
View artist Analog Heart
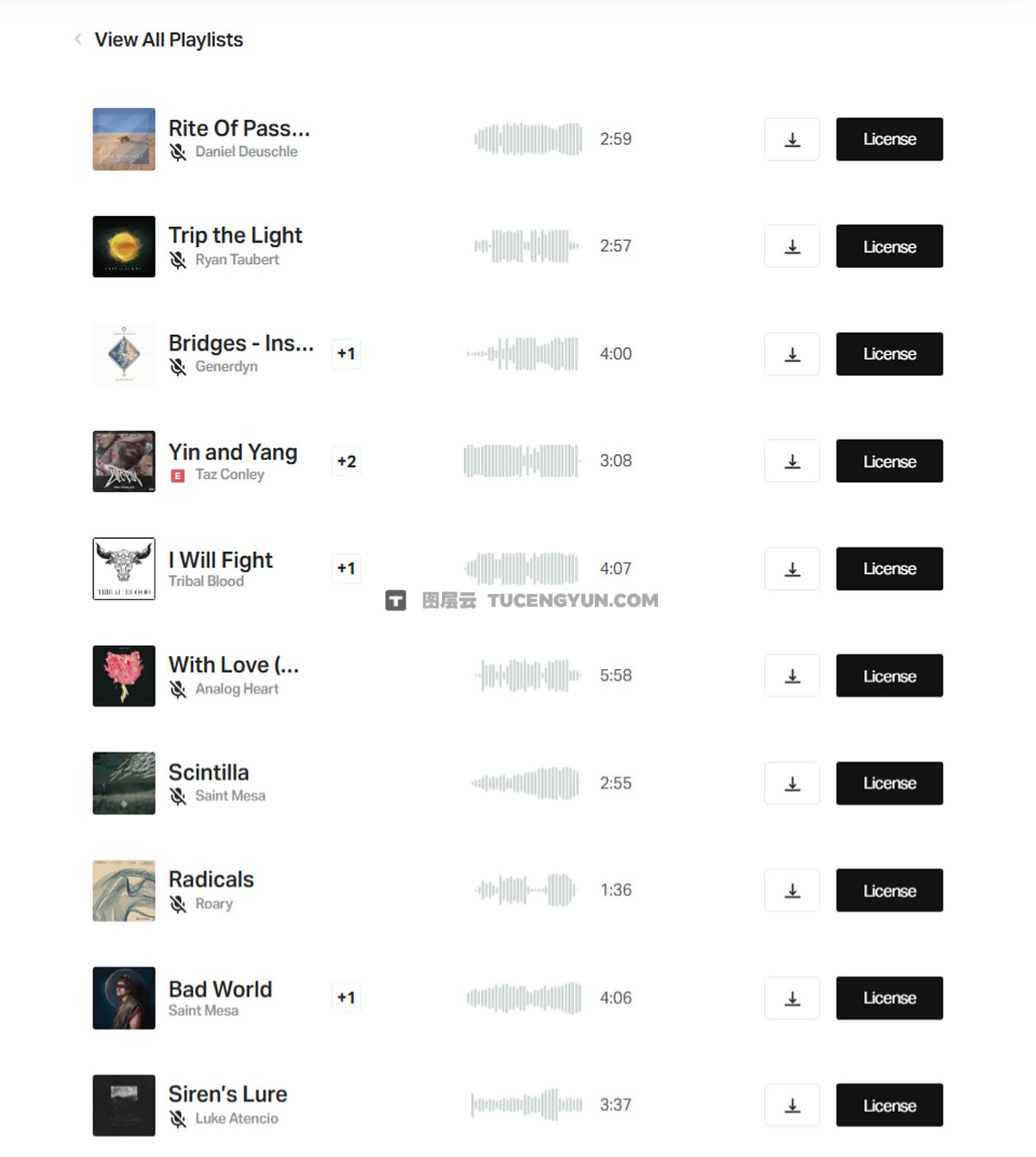click(x=237, y=689)
